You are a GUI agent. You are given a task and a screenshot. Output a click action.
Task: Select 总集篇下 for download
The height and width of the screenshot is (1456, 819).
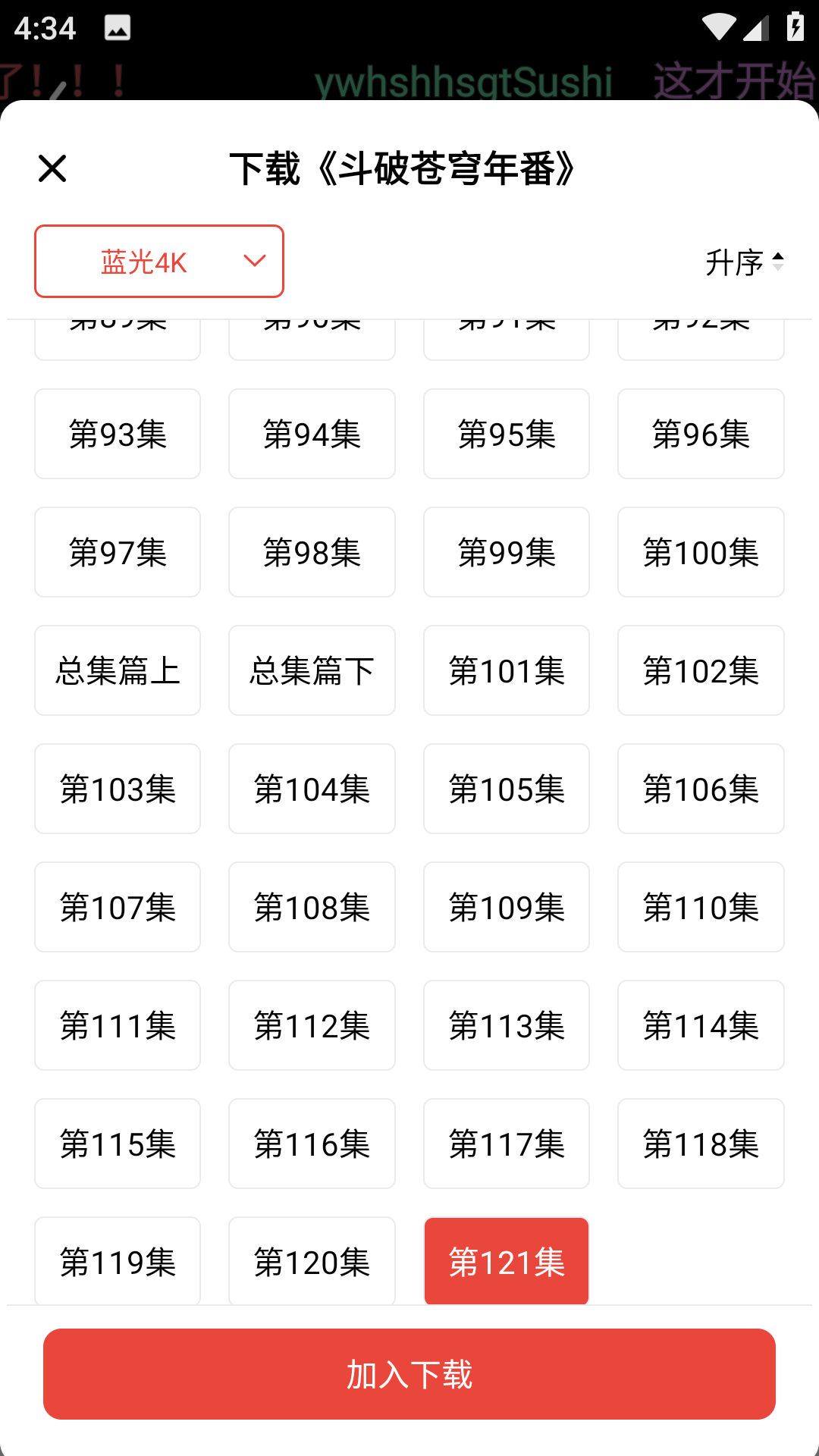tap(312, 670)
